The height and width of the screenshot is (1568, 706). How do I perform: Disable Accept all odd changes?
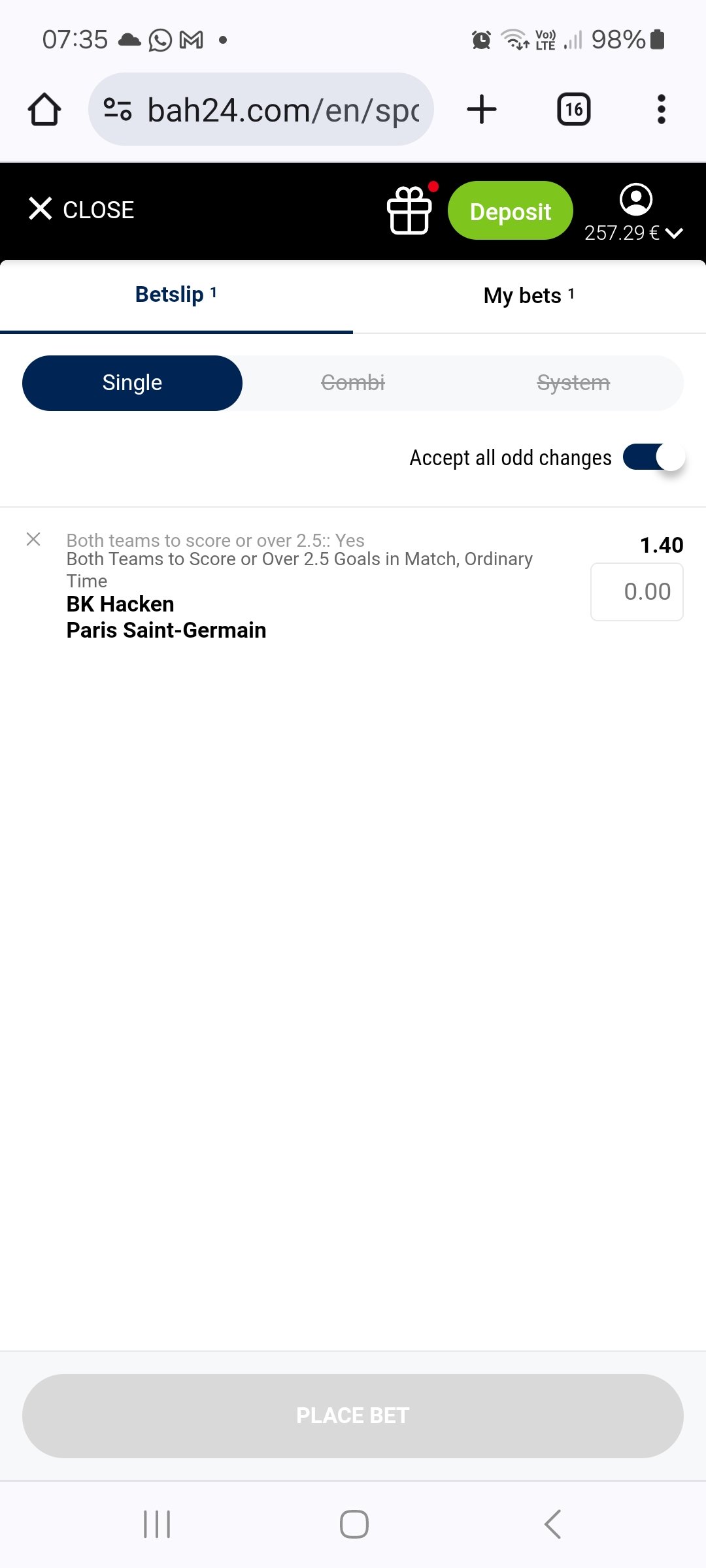click(653, 457)
